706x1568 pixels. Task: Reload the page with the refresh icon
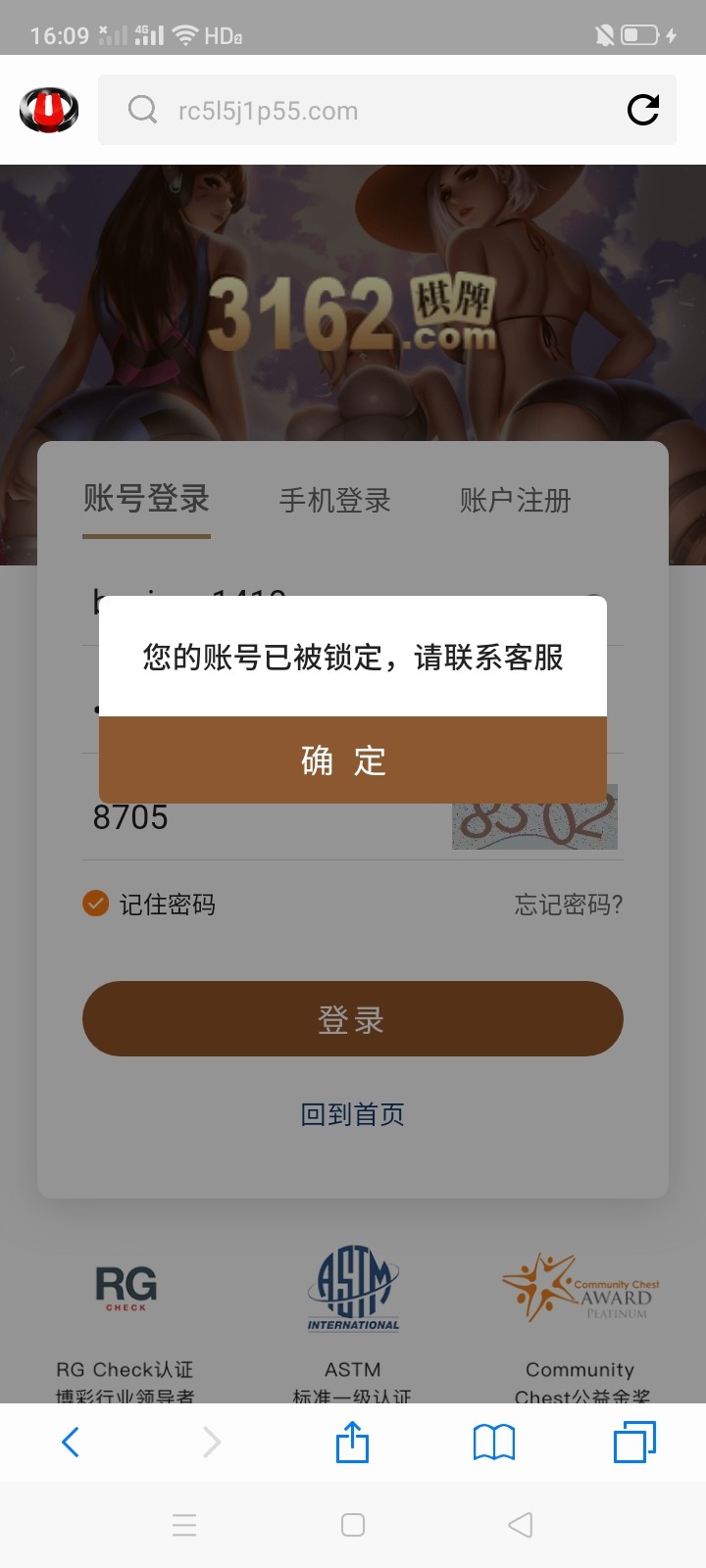pos(643,110)
